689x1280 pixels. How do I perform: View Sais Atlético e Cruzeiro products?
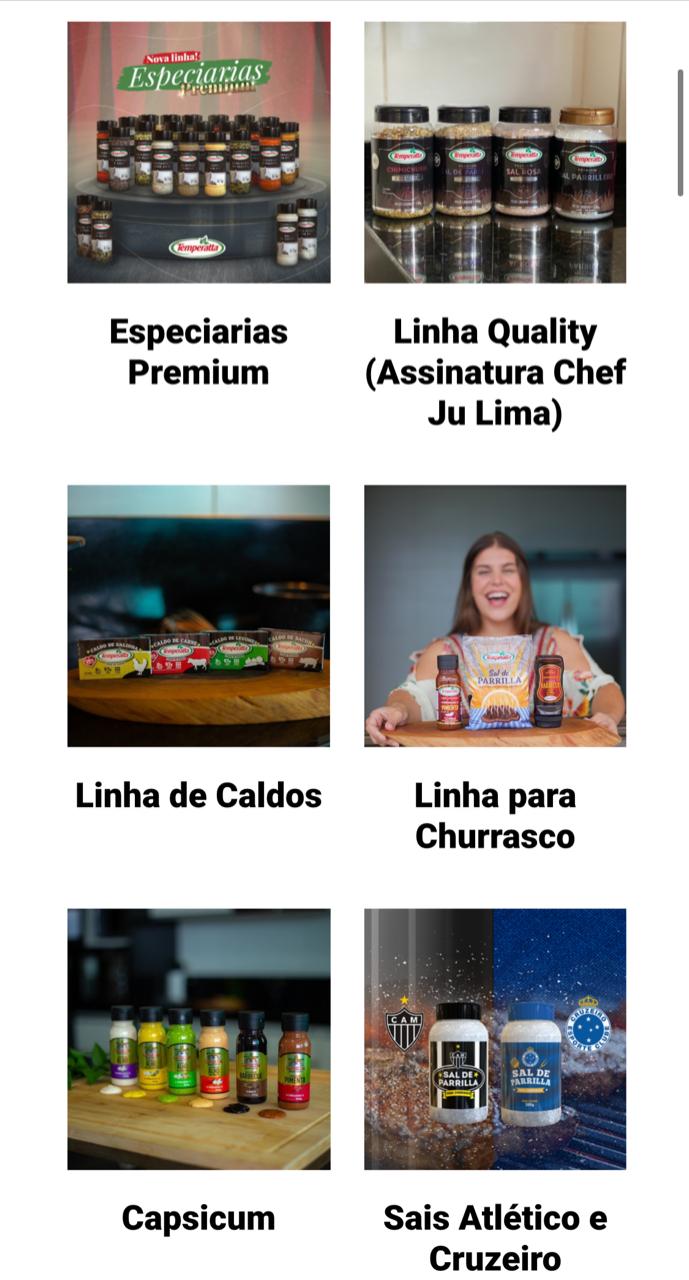495,1039
